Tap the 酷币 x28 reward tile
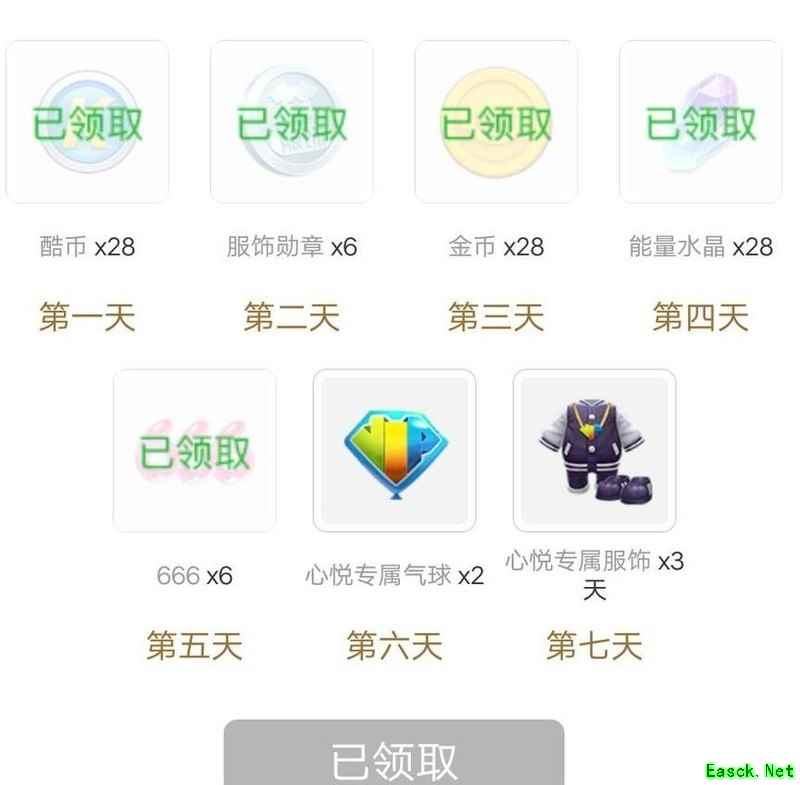 (x=87, y=122)
